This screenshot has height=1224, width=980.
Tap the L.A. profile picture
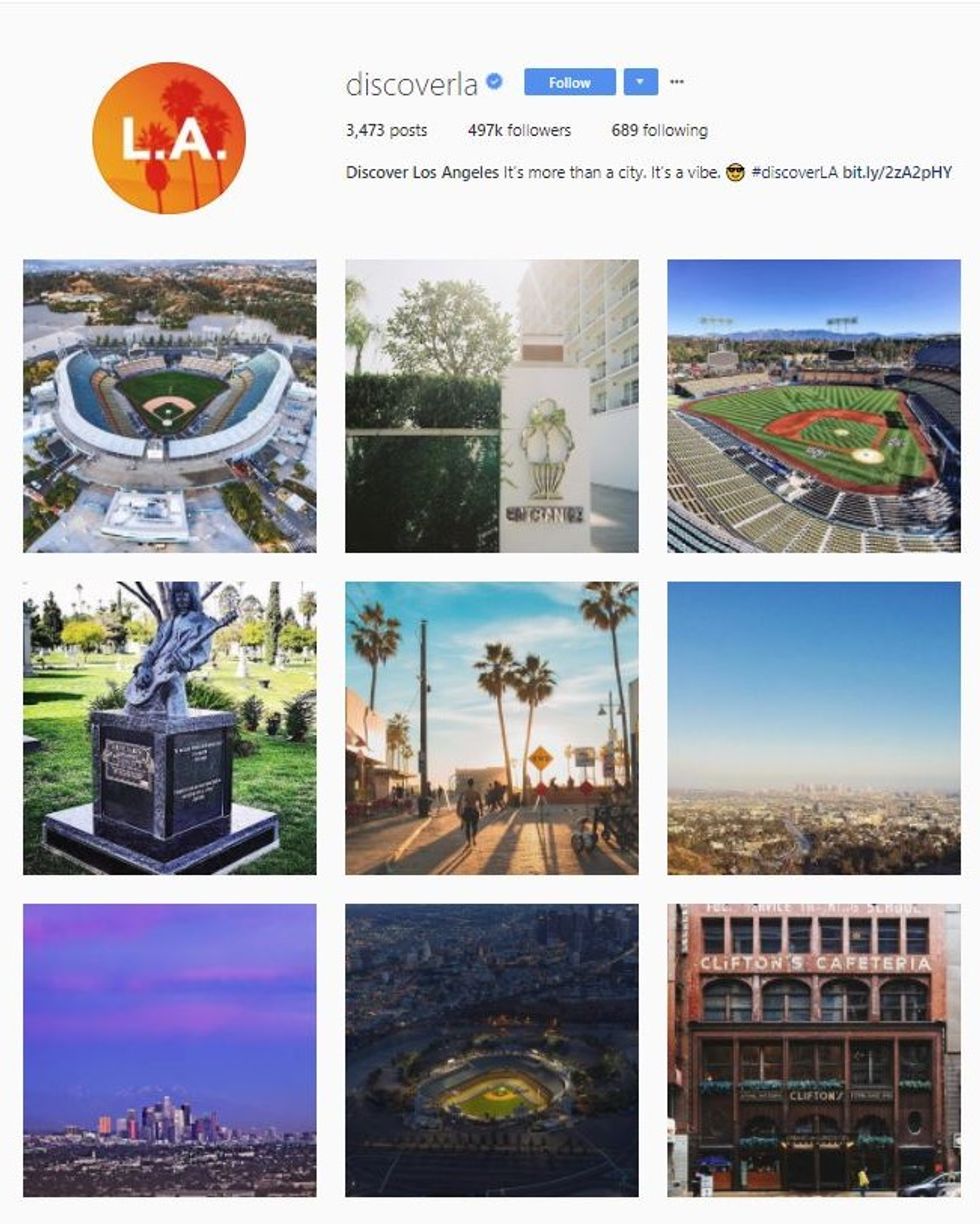coord(169,138)
